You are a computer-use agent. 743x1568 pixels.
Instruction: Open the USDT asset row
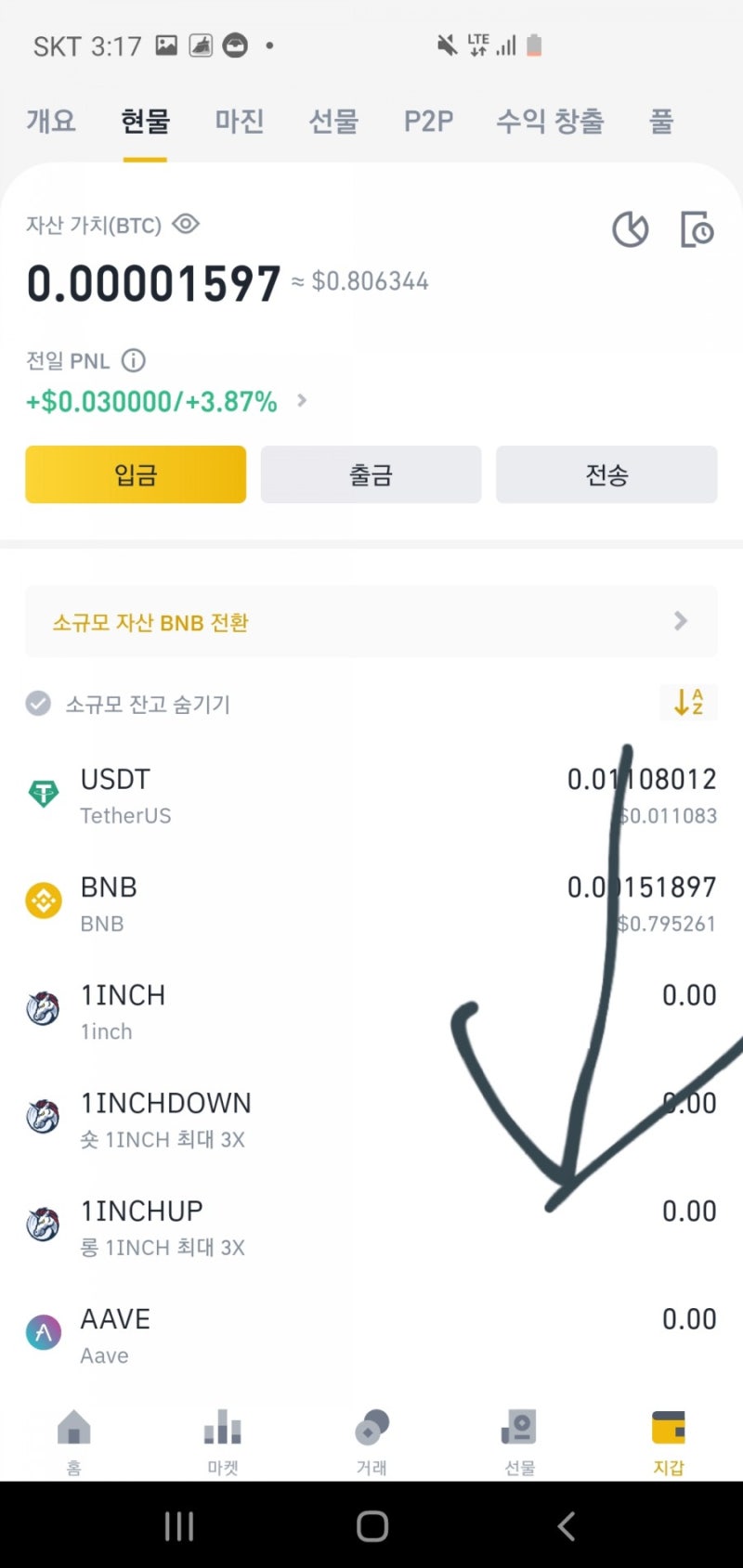coord(371,796)
